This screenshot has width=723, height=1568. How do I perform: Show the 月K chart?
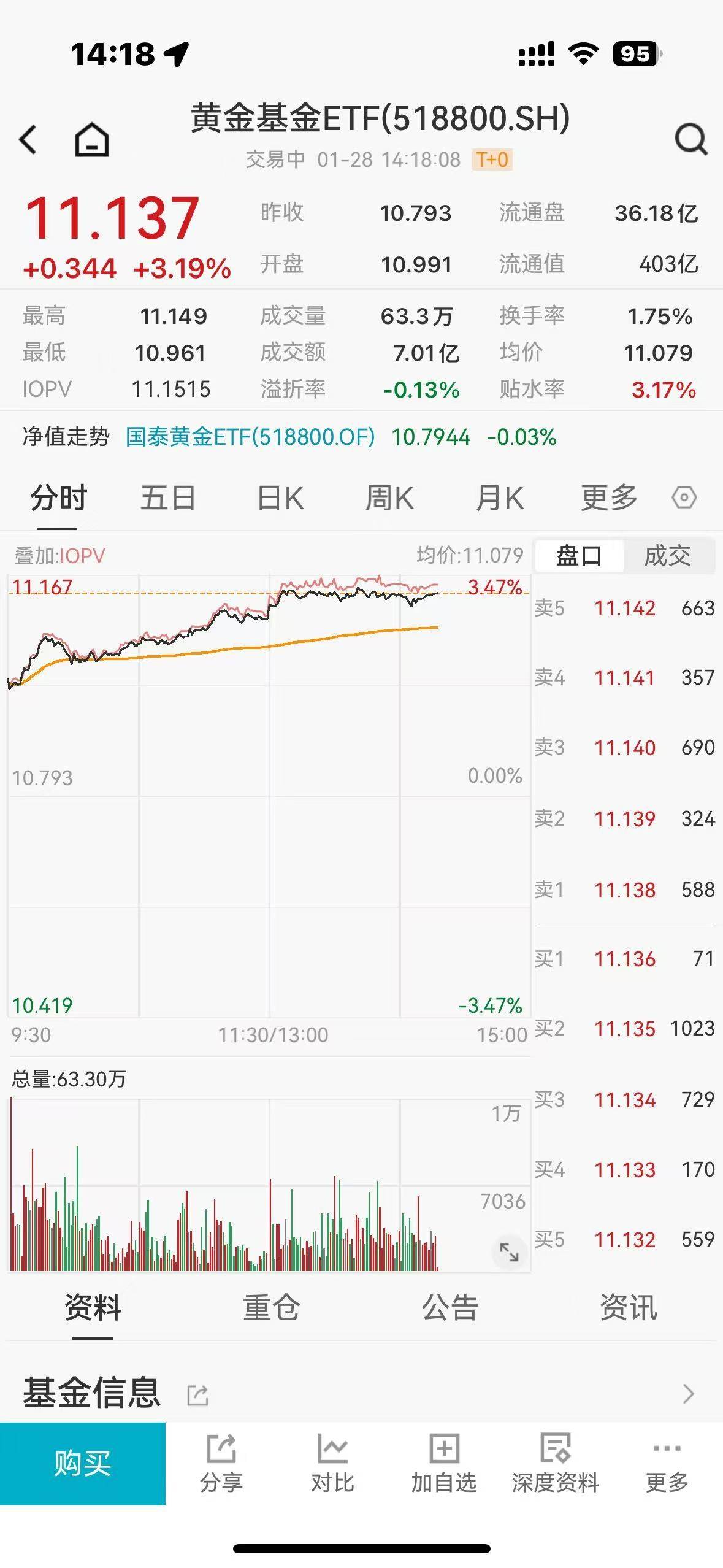pyautogui.click(x=499, y=498)
